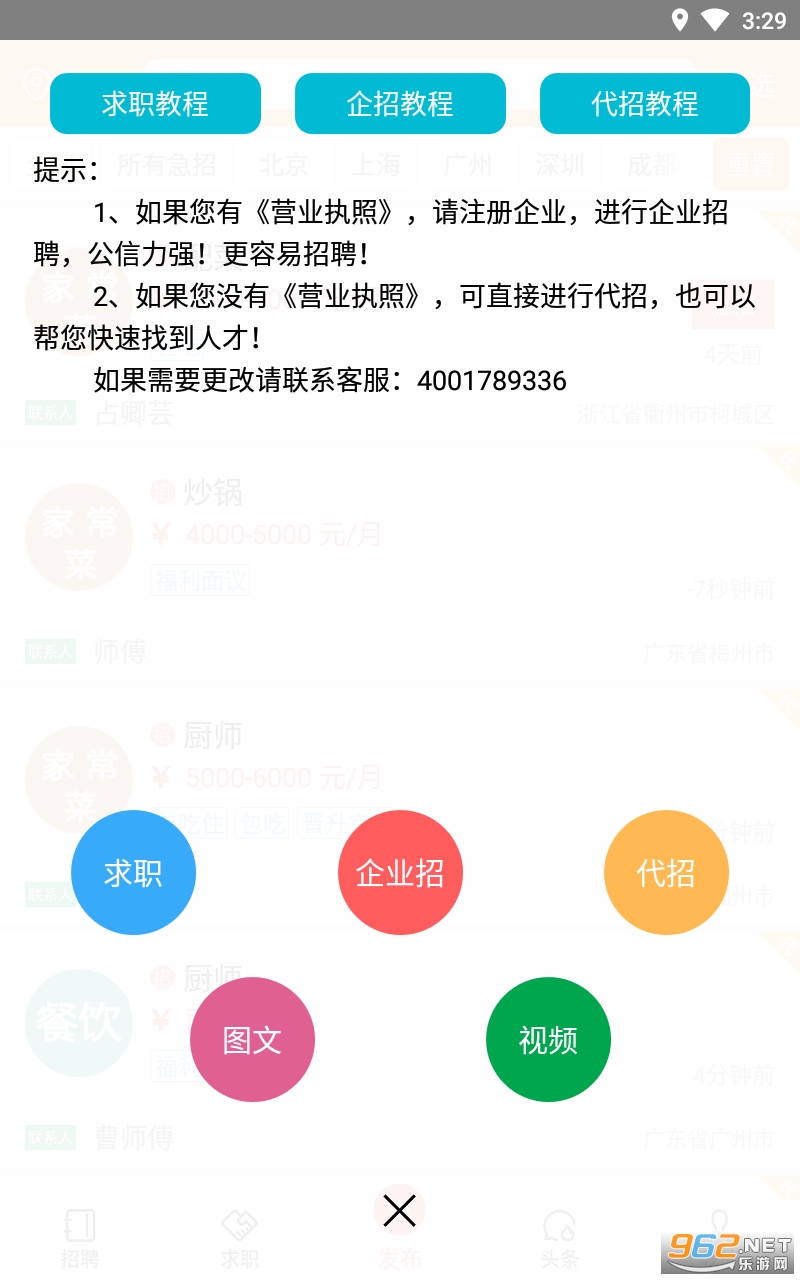Close the publish overlay with the X

point(400,1211)
